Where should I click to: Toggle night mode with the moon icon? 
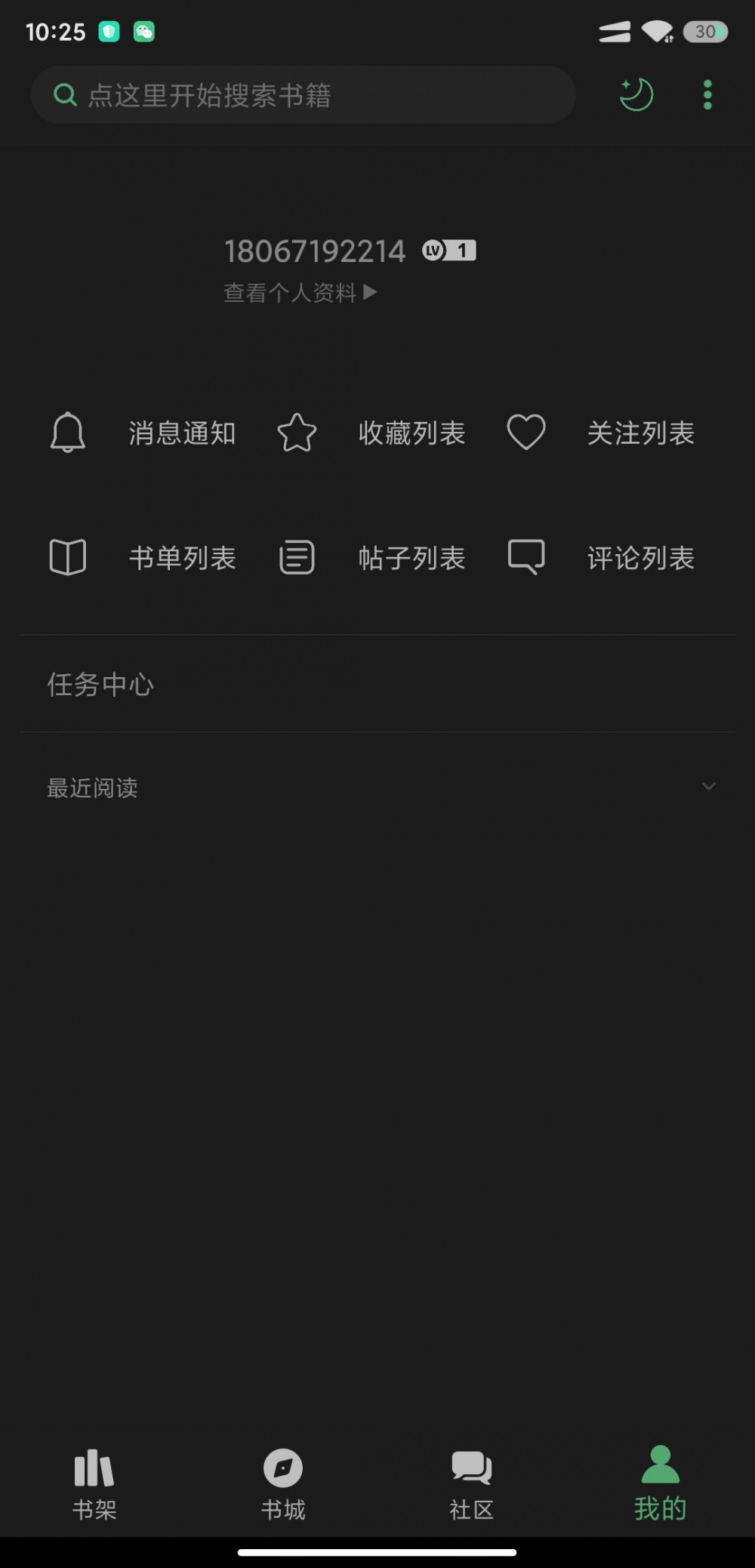click(x=636, y=94)
